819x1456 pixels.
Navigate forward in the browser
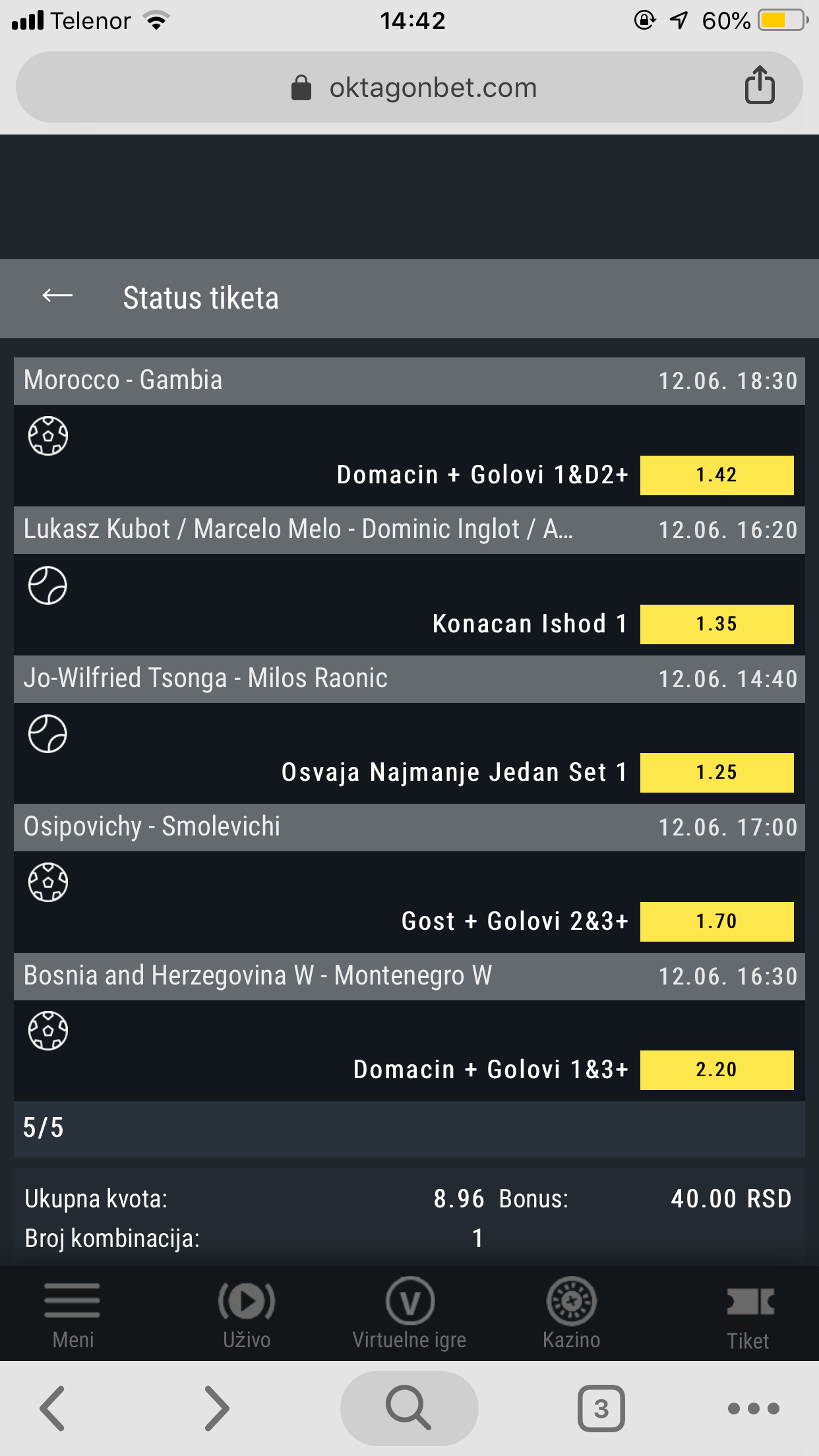point(216,1409)
